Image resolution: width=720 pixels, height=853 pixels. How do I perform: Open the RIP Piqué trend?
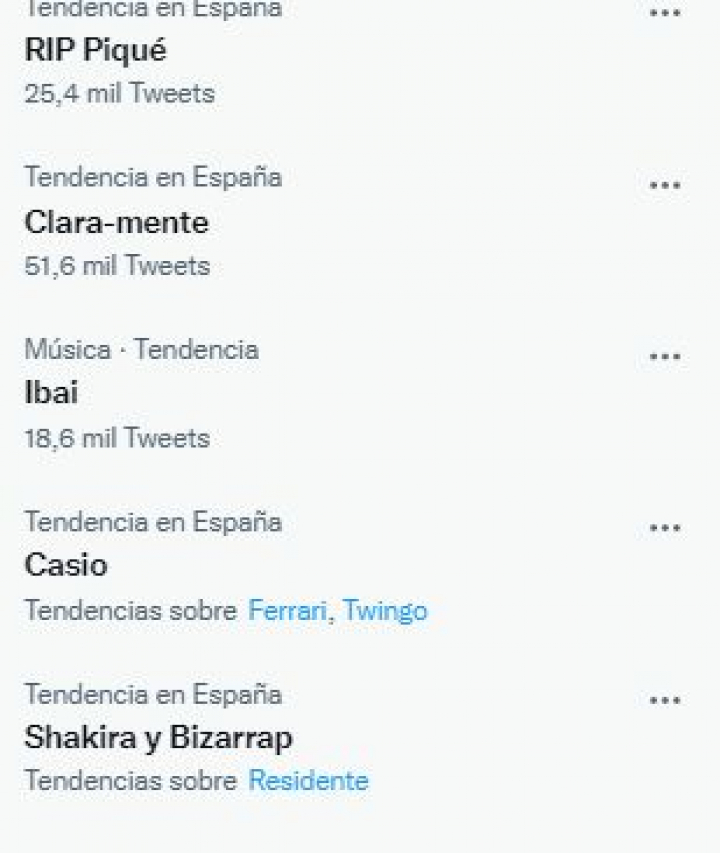pos(95,50)
